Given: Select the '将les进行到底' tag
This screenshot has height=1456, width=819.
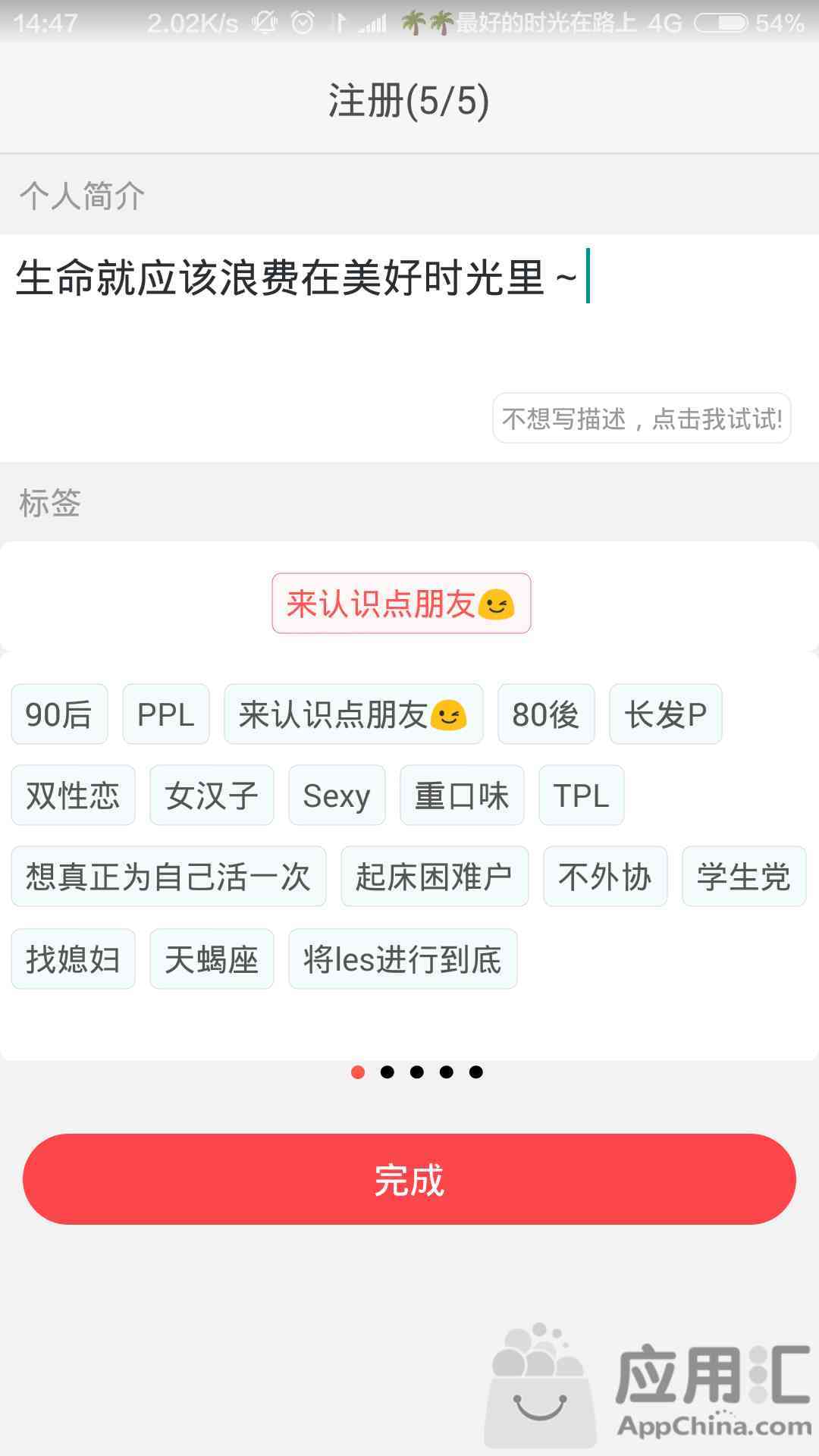Looking at the screenshot, I should click(x=403, y=959).
